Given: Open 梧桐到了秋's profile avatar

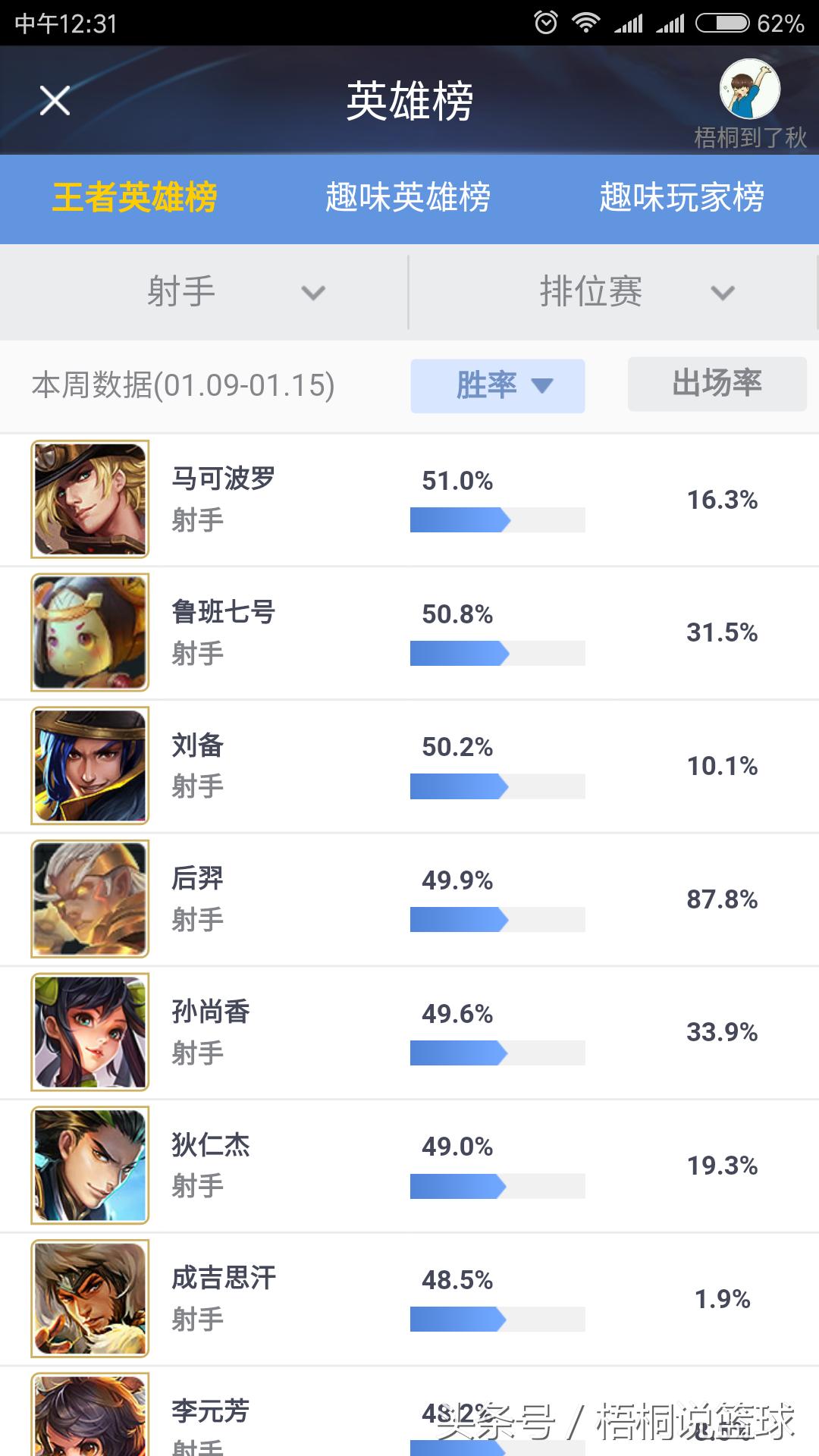Looking at the screenshot, I should [x=749, y=89].
